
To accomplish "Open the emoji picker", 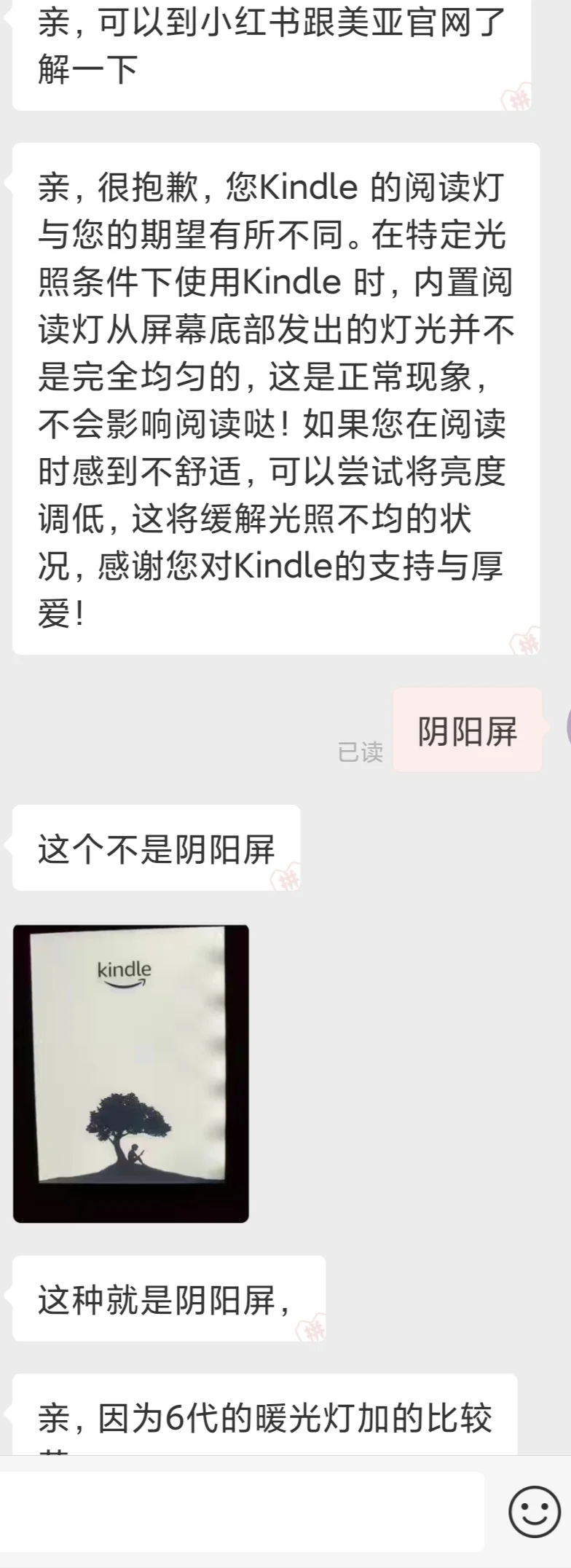I will tap(535, 1511).
